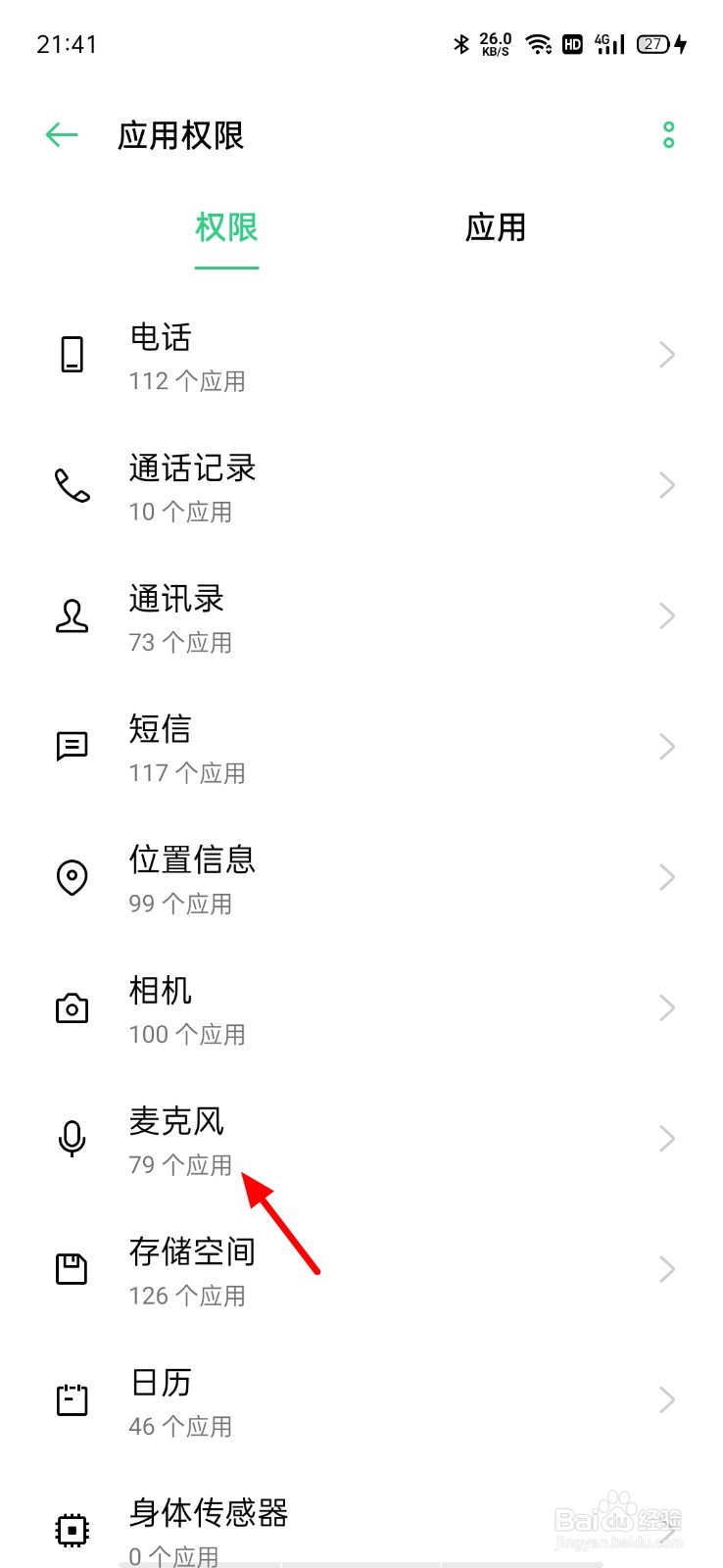
Task: View apps with 日历 permission
Action: tap(361, 1400)
